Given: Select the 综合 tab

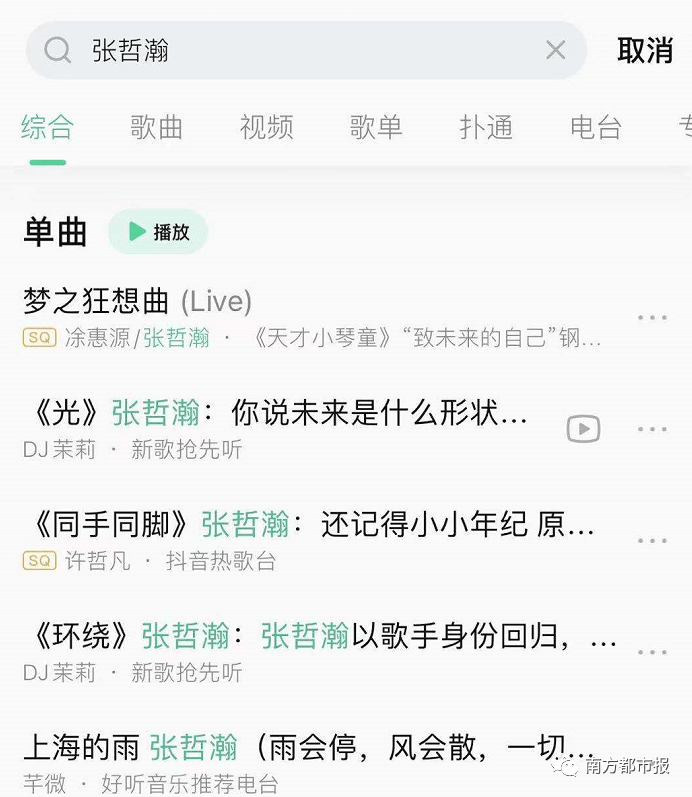Looking at the screenshot, I should tap(47, 127).
